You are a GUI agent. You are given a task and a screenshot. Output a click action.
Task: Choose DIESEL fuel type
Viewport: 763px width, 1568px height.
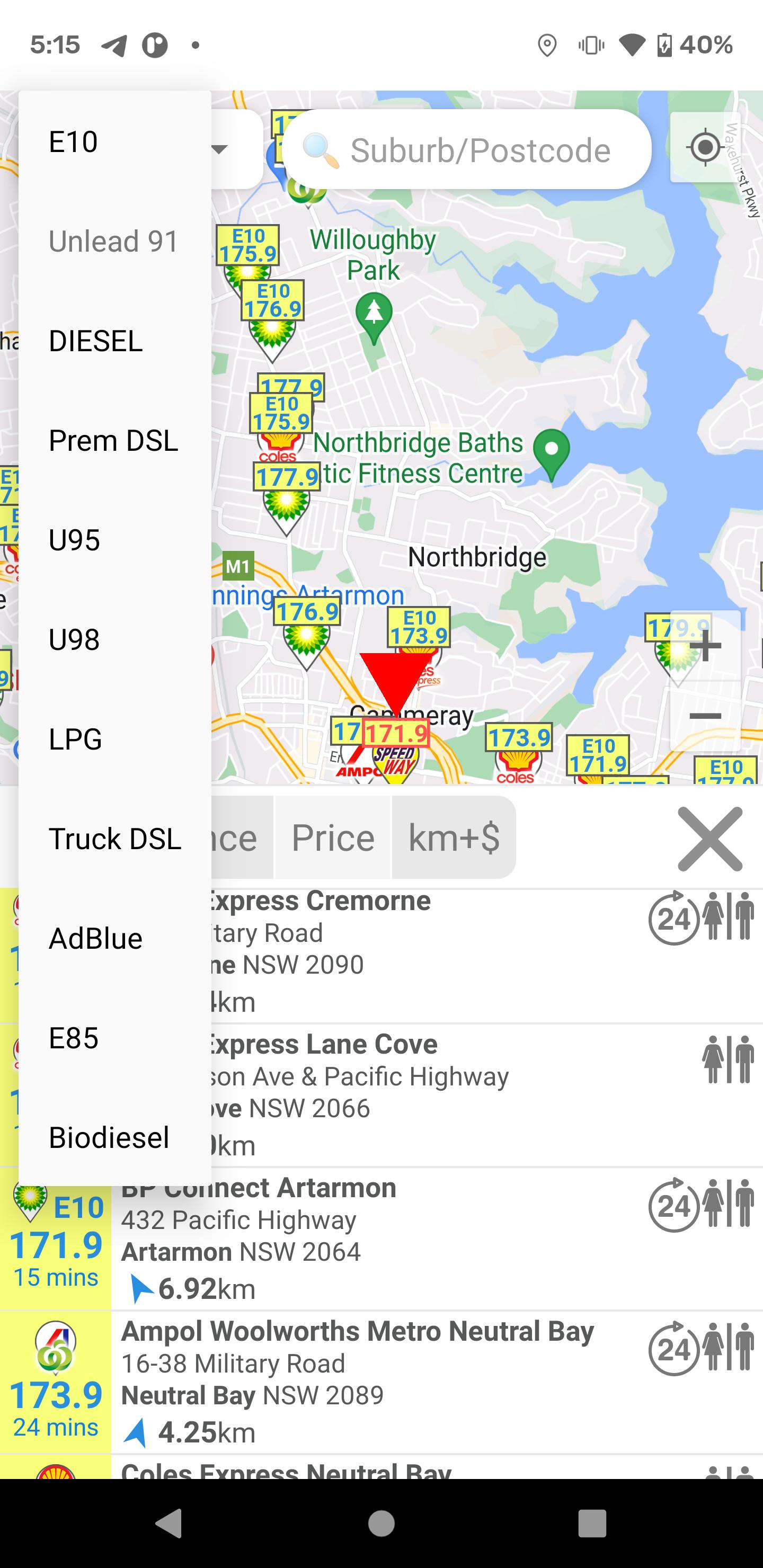[x=115, y=341]
